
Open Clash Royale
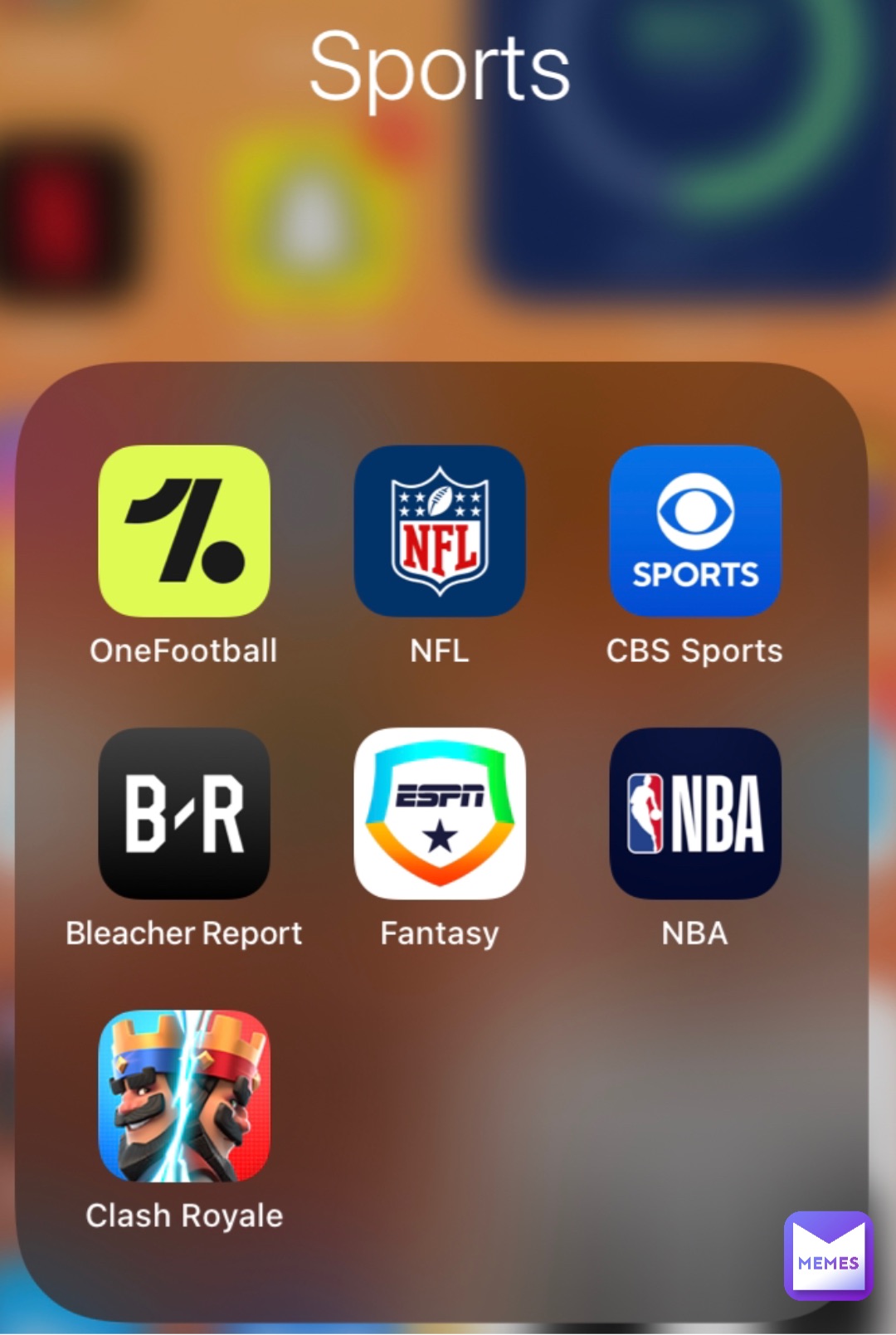point(184,1095)
